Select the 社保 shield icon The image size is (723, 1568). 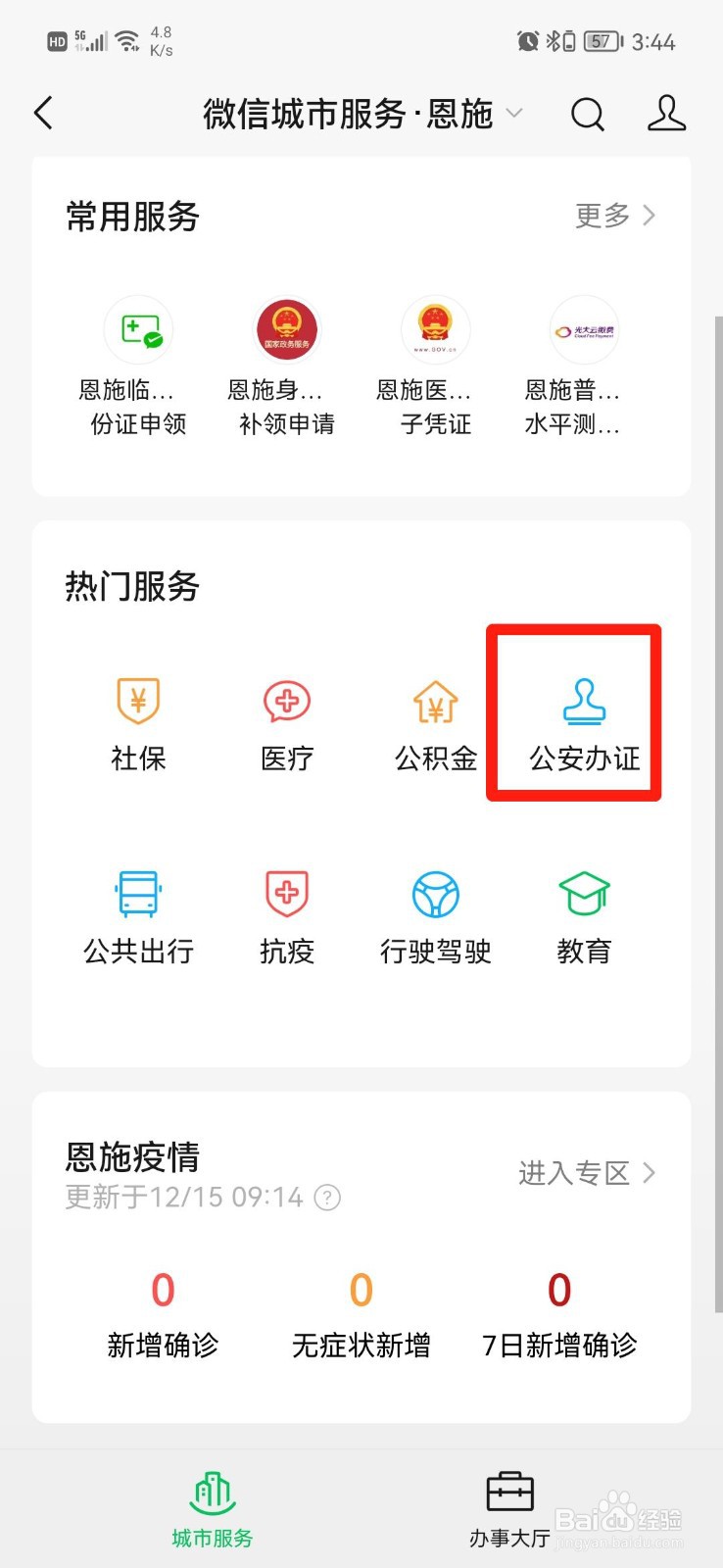click(x=137, y=702)
